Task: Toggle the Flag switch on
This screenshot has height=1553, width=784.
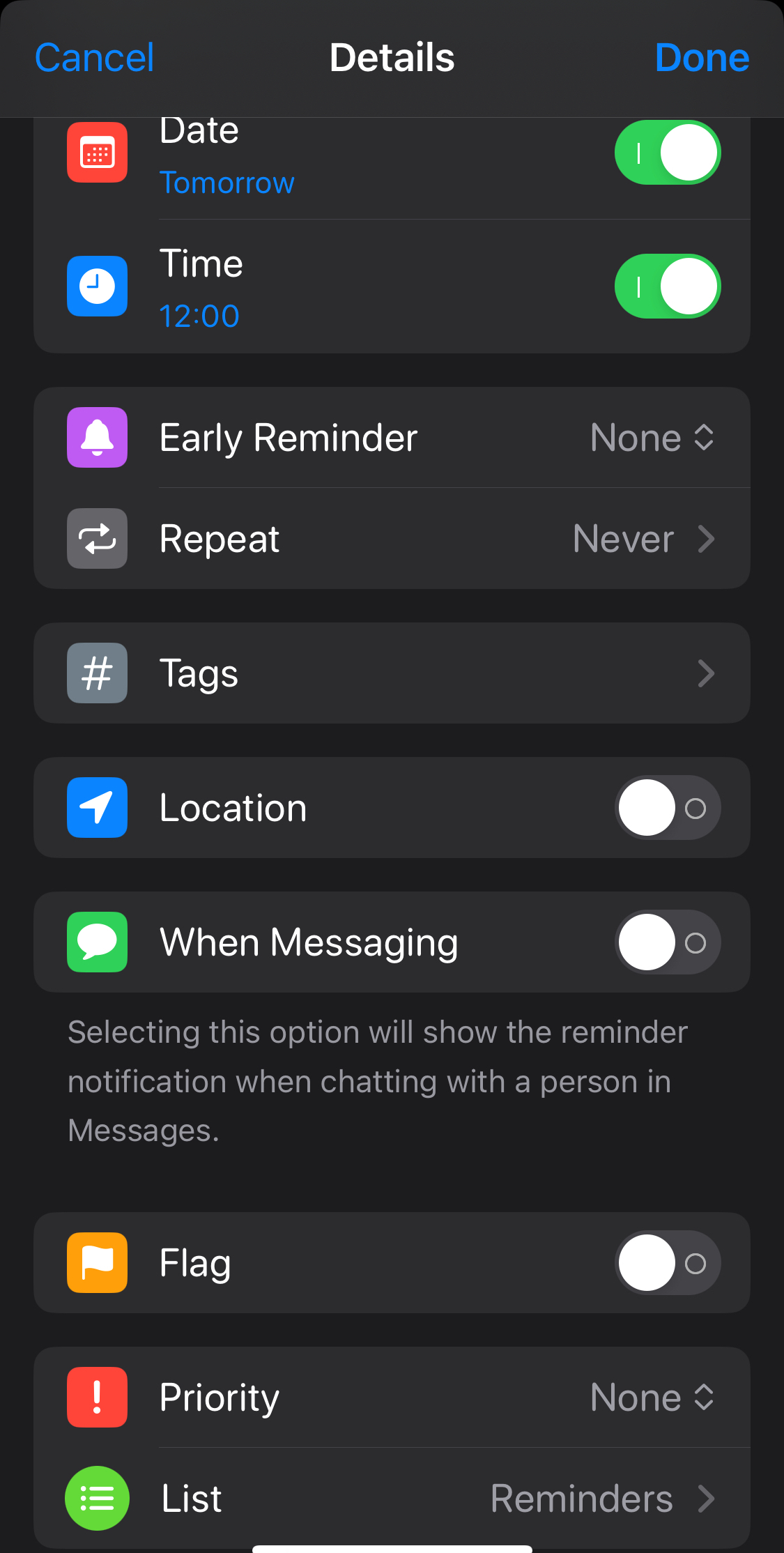Action: (x=668, y=1263)
